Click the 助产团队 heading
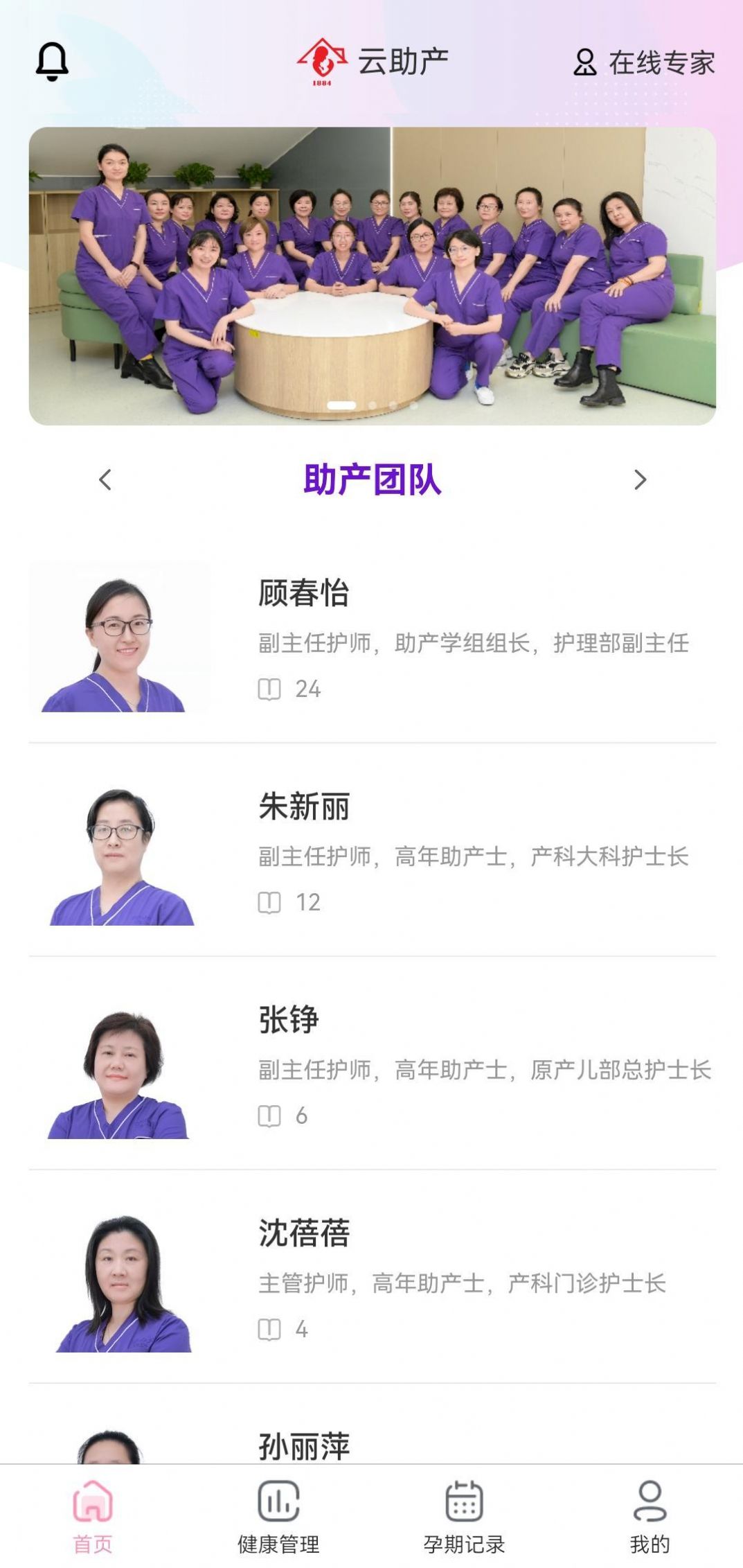The width and height of the screenshot is (743, 1568). coord(371,479)
